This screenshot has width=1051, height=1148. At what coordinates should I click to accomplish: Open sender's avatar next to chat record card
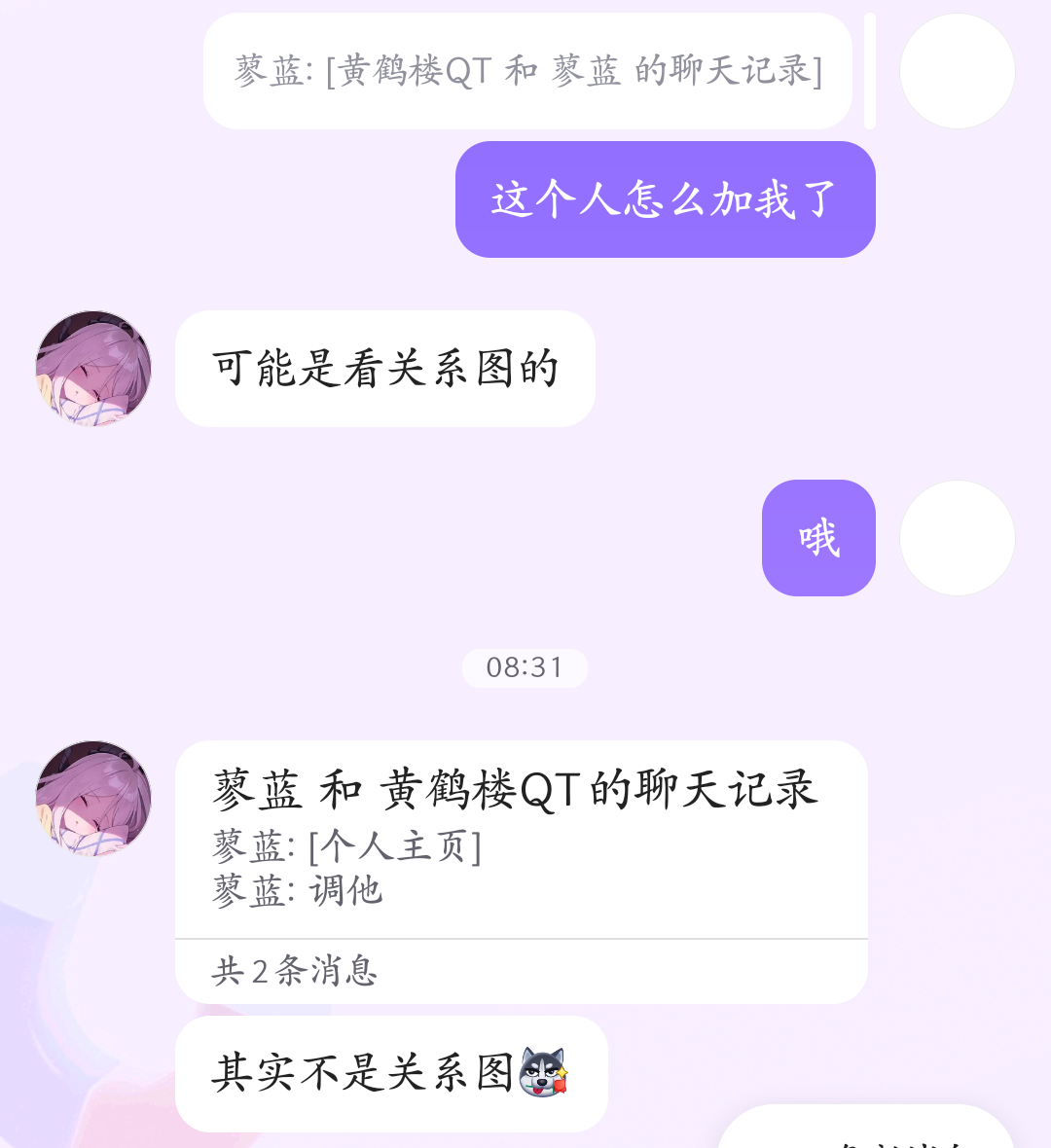(93, 799)
